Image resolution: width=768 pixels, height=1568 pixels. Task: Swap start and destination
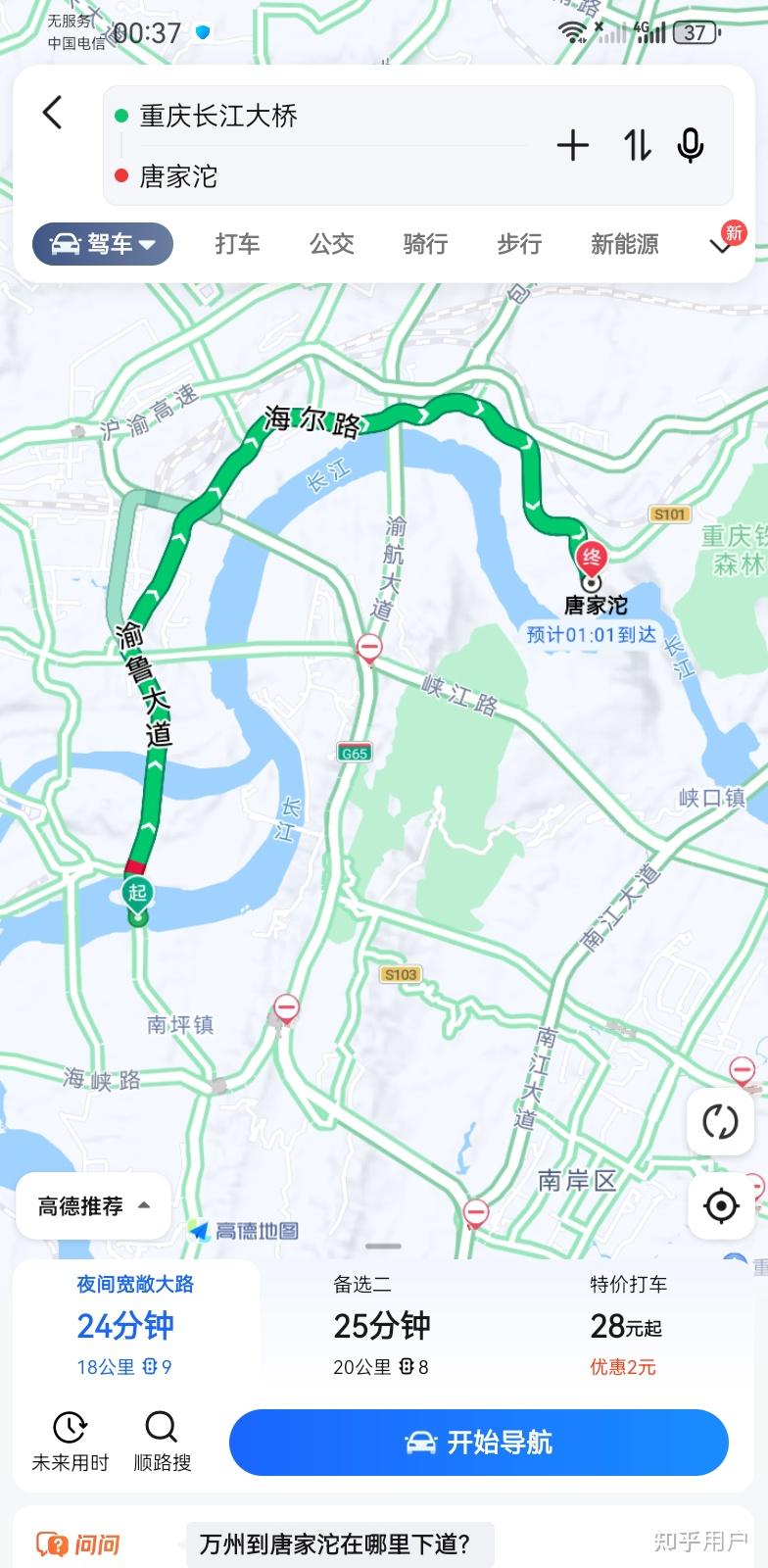(x=637, y=146)
